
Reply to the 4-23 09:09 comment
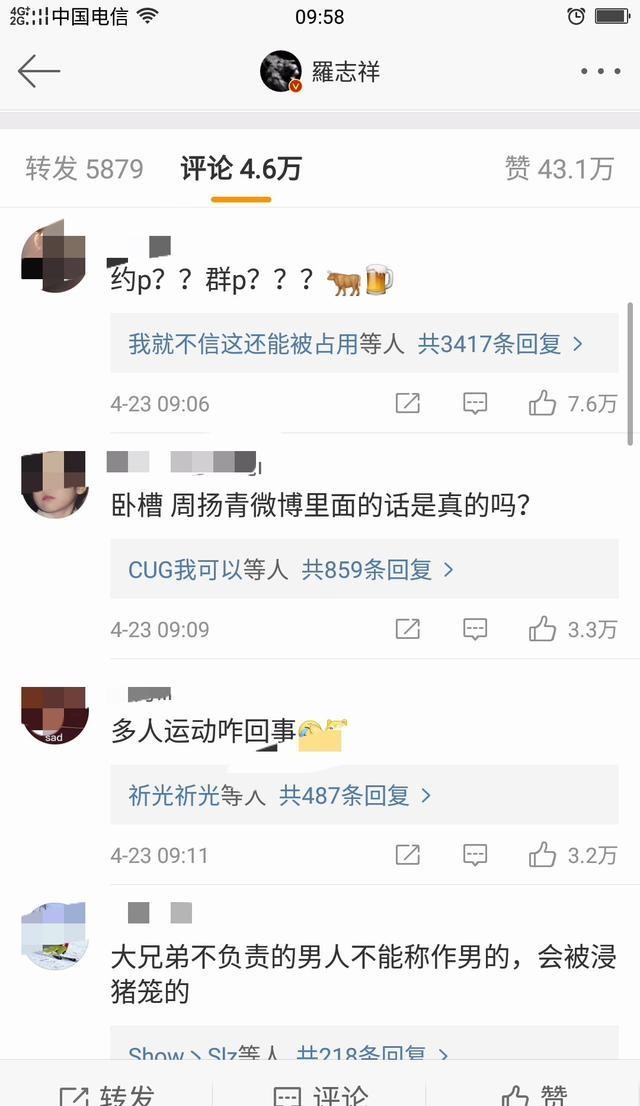475,629
